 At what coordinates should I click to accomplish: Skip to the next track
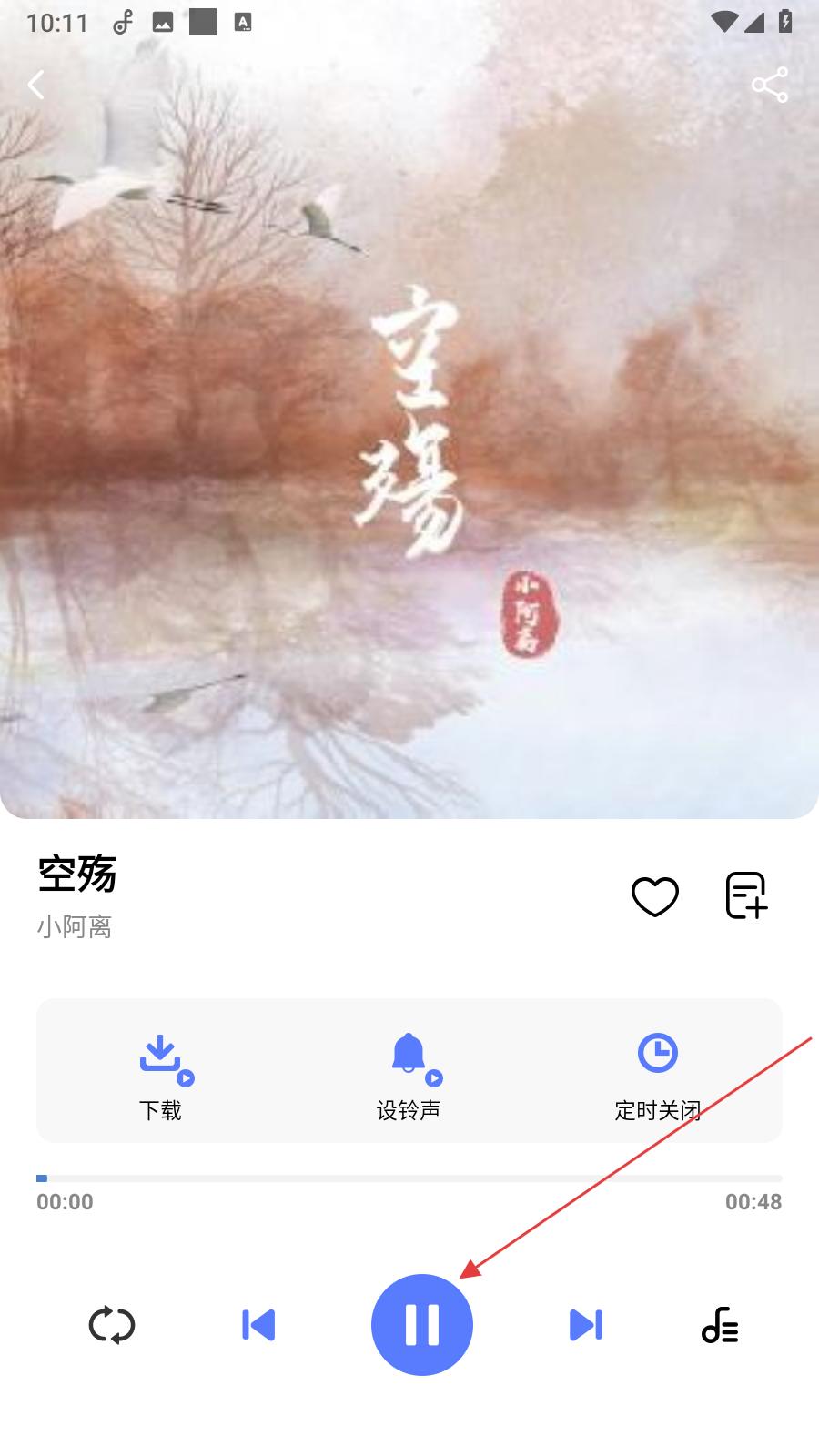tap(585, 1325)
